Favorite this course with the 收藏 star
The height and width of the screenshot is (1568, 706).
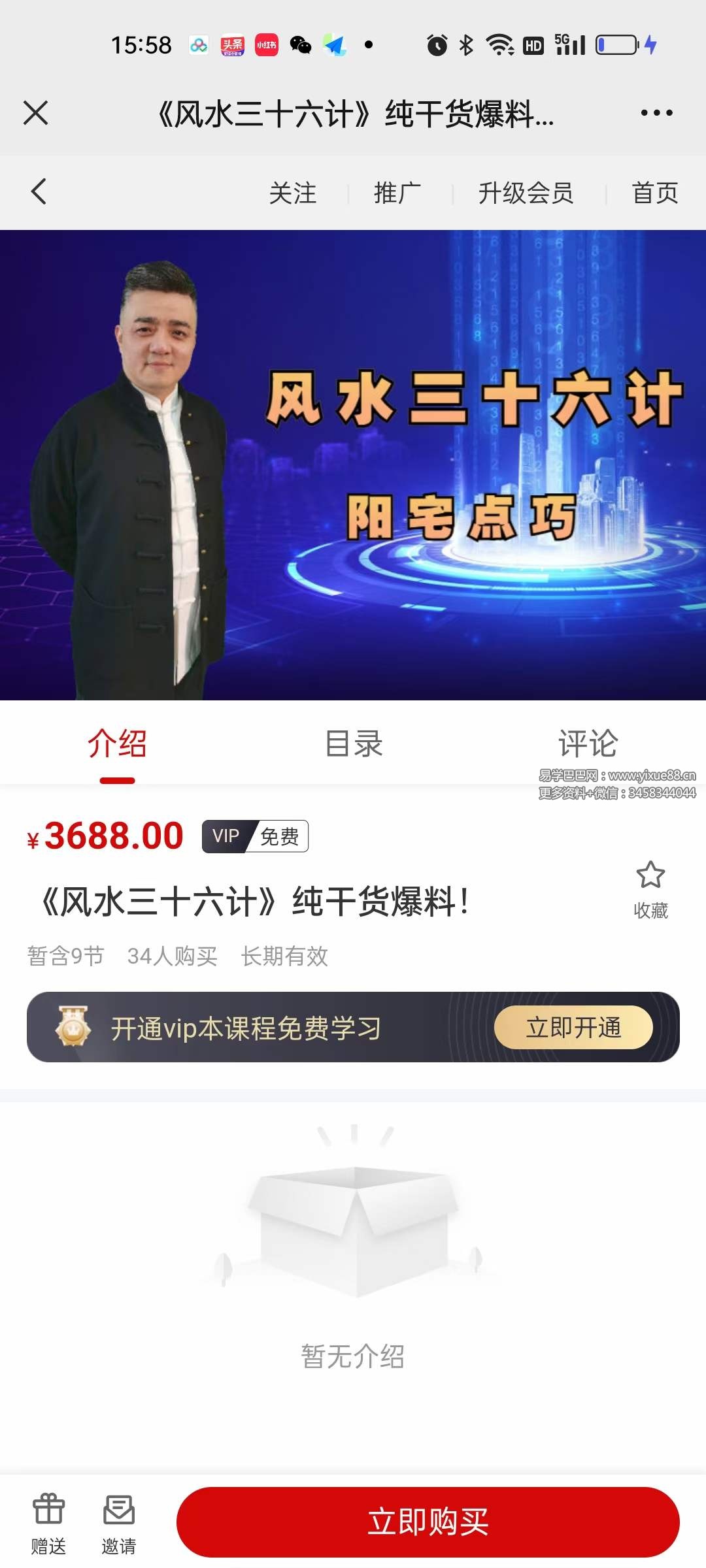[x=650, y=887]
